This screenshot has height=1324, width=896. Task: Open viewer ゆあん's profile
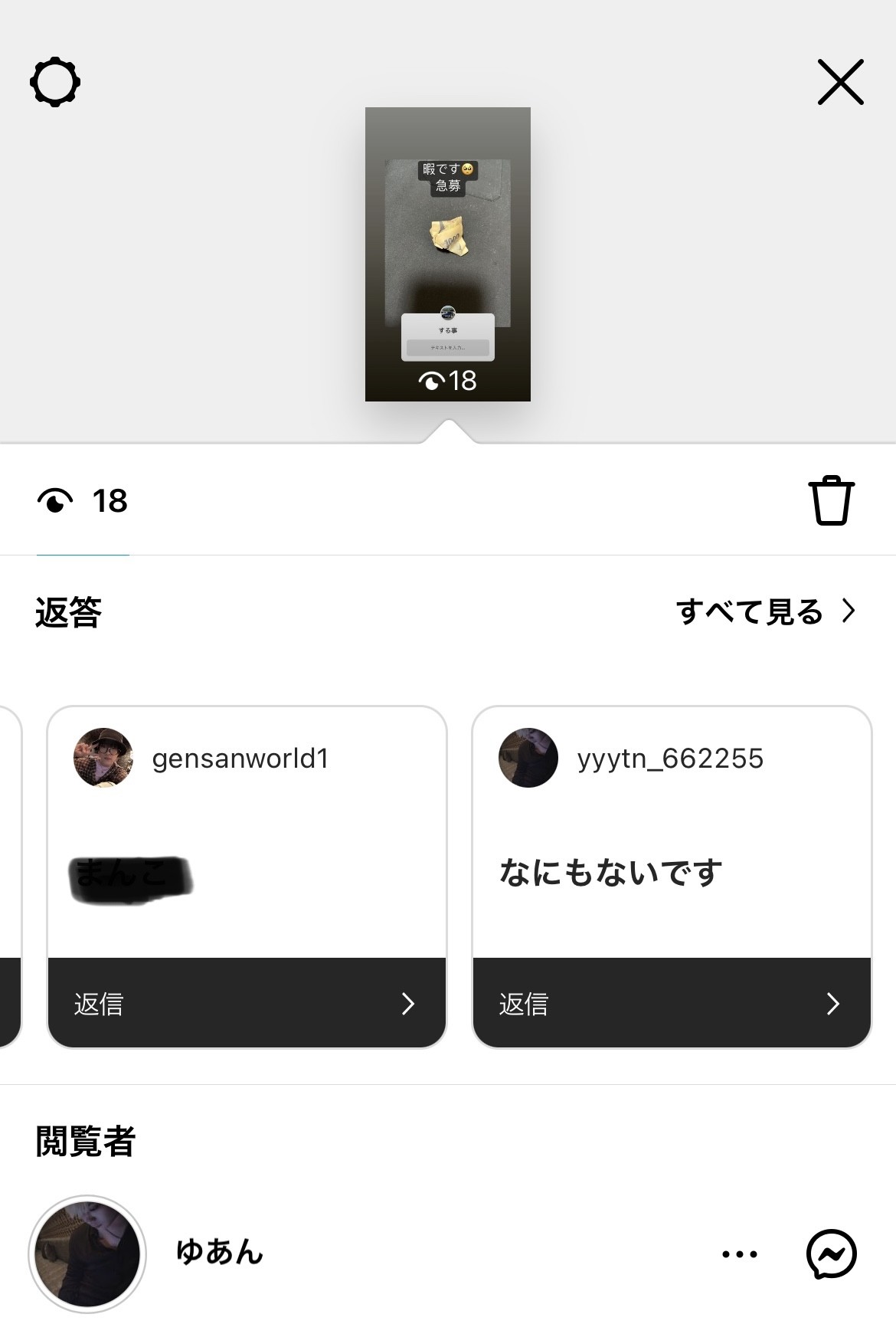pyautogui.click(x=87, y=1254)
